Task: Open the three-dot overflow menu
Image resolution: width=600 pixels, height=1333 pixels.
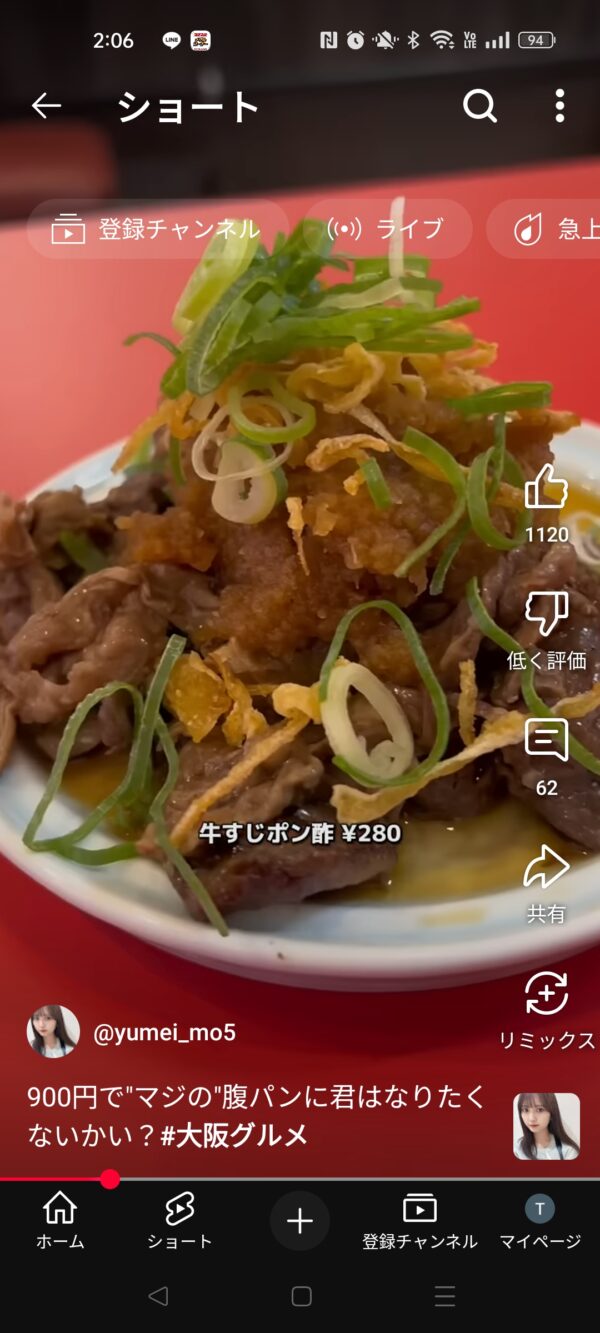Action: click(560, 105)
